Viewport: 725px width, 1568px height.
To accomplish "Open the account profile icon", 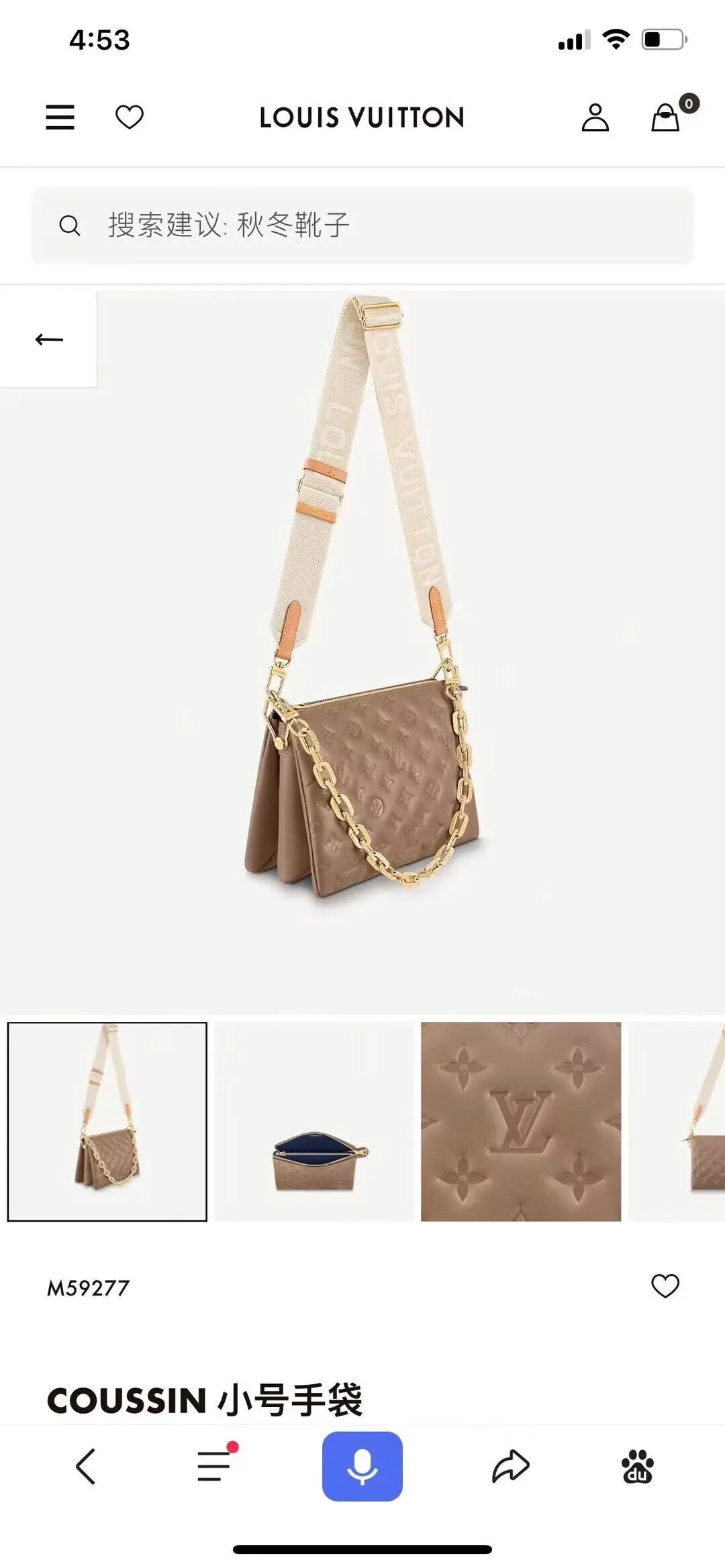I will pos(595,117).
